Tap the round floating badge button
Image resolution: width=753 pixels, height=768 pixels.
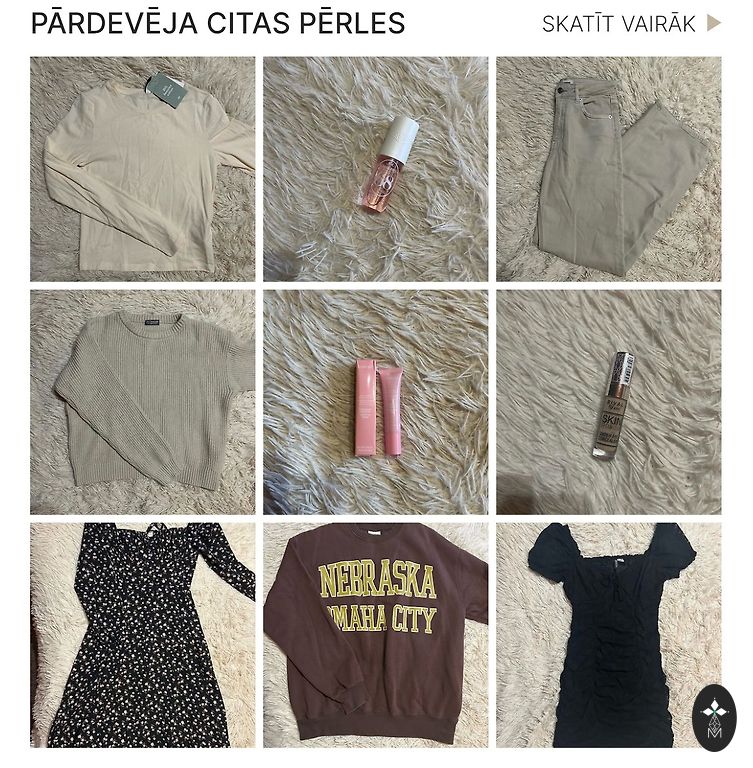(713, 717)
